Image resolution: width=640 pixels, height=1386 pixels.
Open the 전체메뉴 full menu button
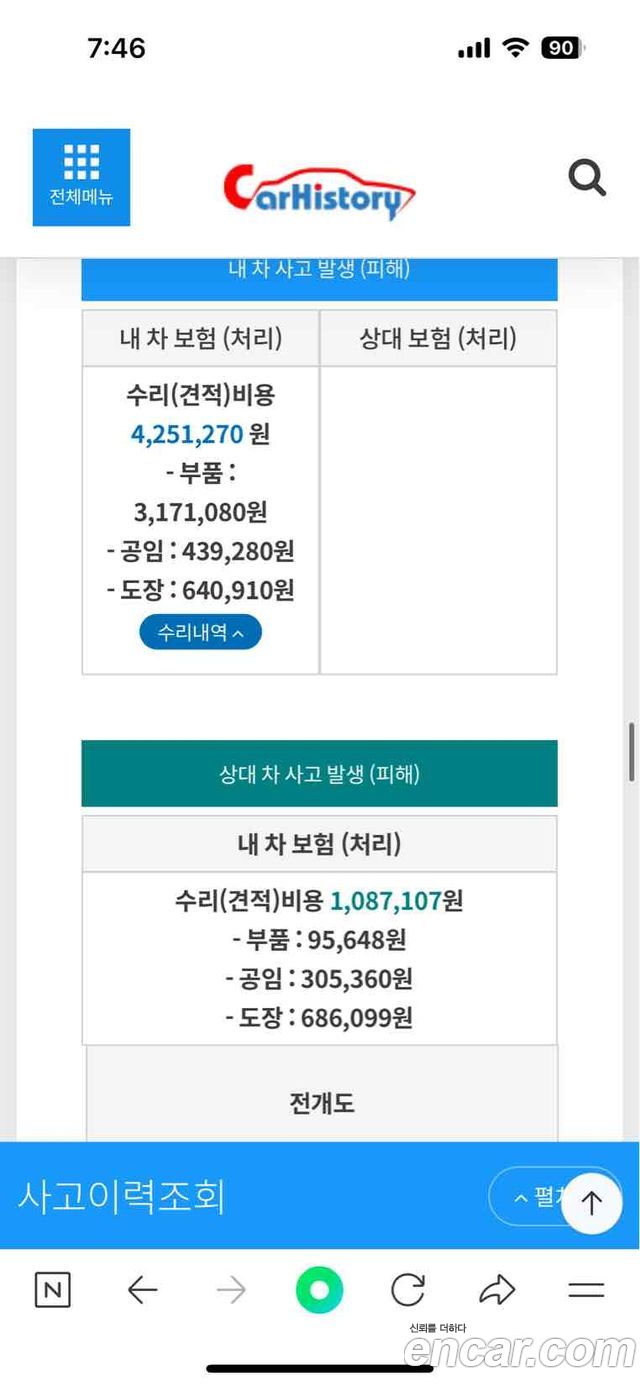[81, 177]
